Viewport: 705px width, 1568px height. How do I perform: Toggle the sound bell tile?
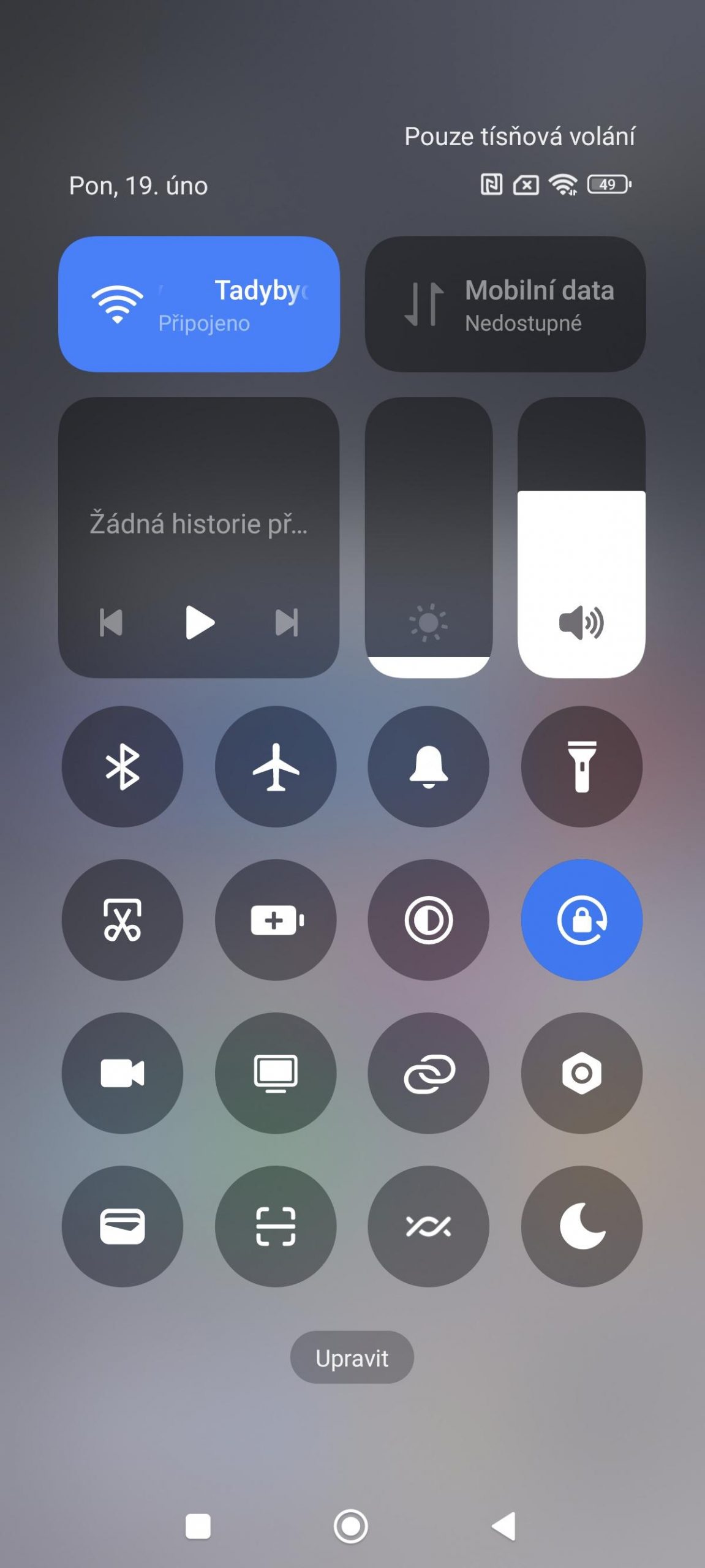point(429,766)
